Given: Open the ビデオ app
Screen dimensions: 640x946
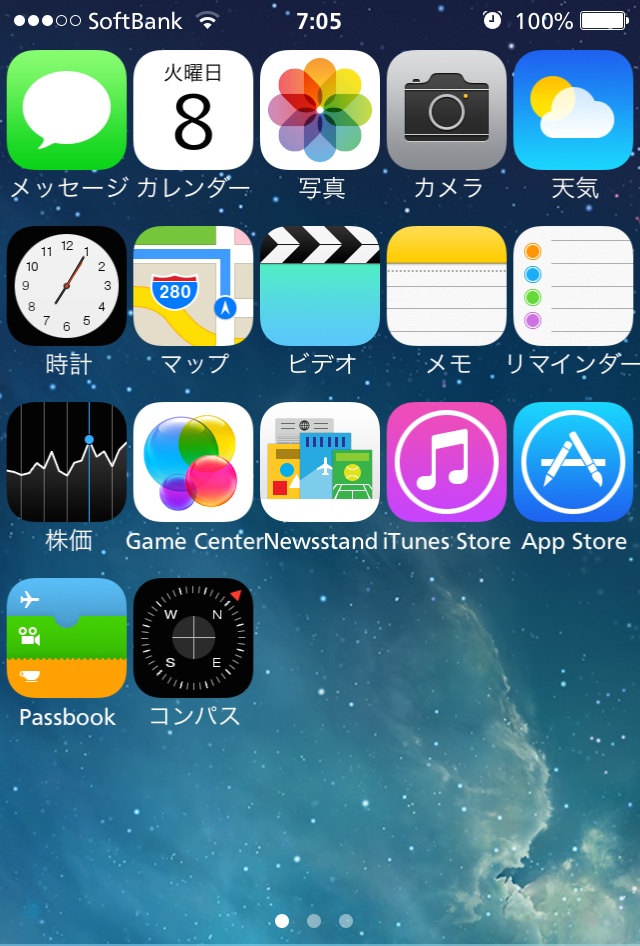Looking at the screenshot, I should tap(320, 286).
